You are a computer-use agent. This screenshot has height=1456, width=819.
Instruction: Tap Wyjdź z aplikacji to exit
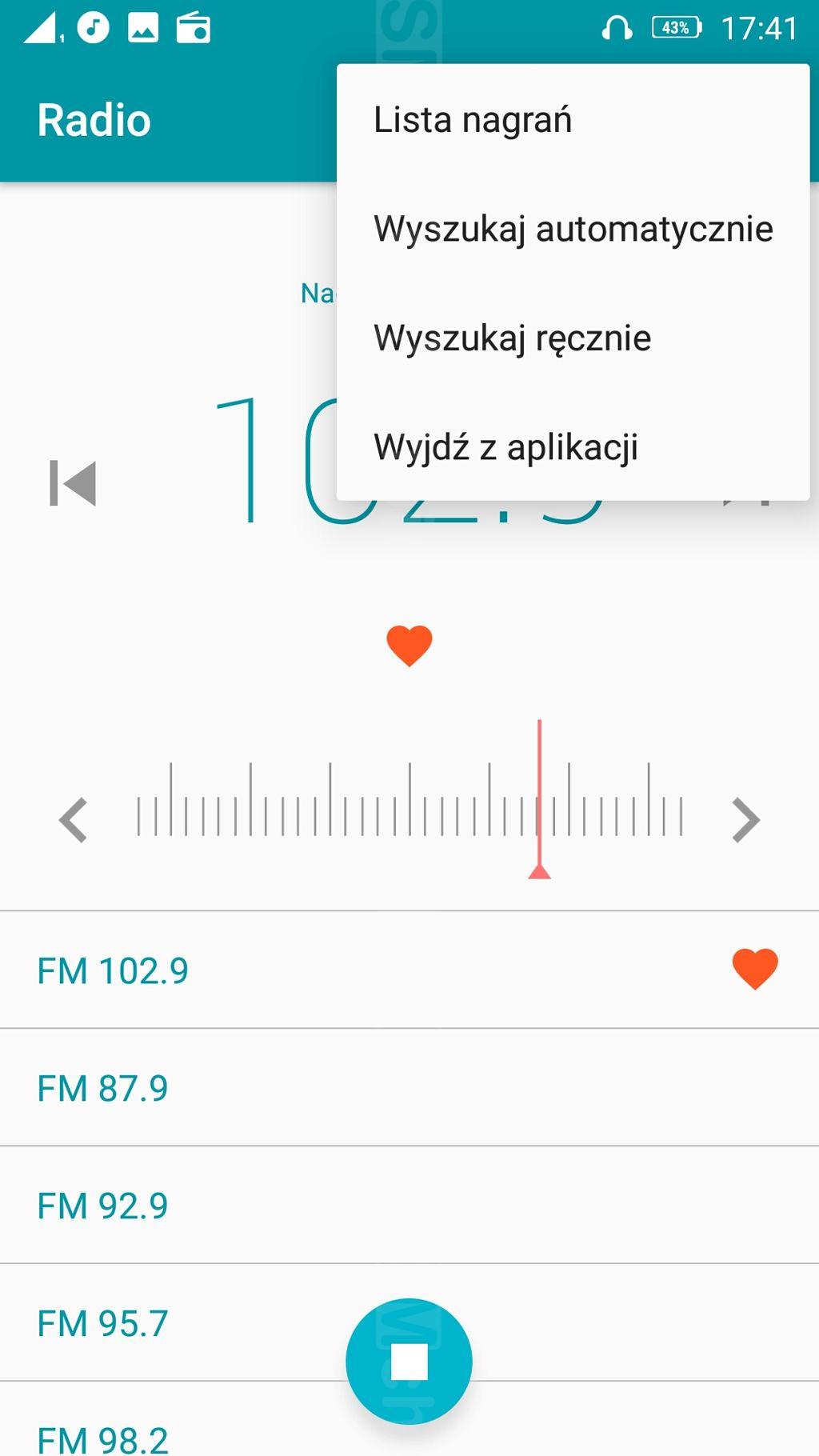[573, 446]
